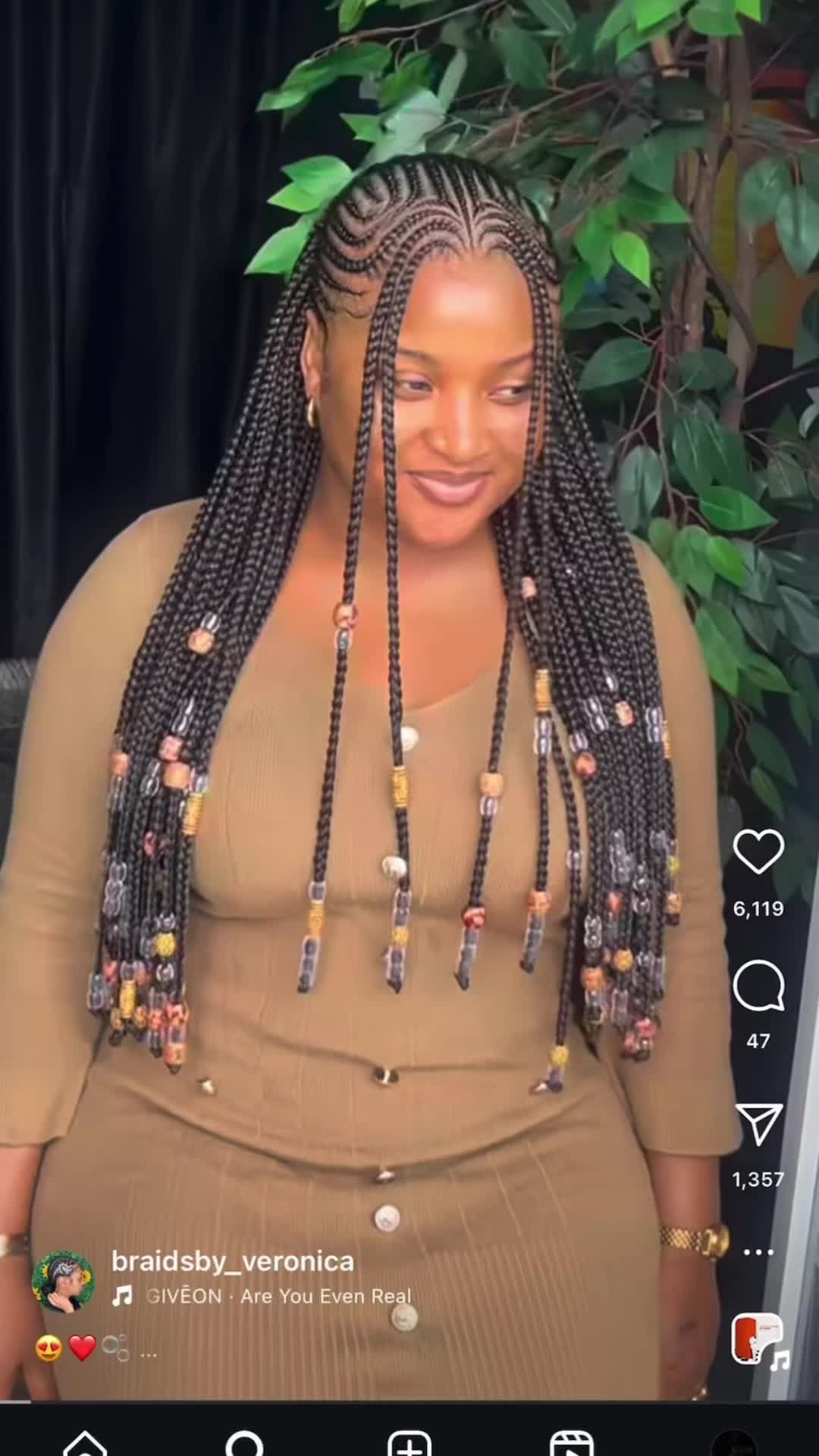
Task: Open the three-dot more options menu
Action: point(758,1252)
